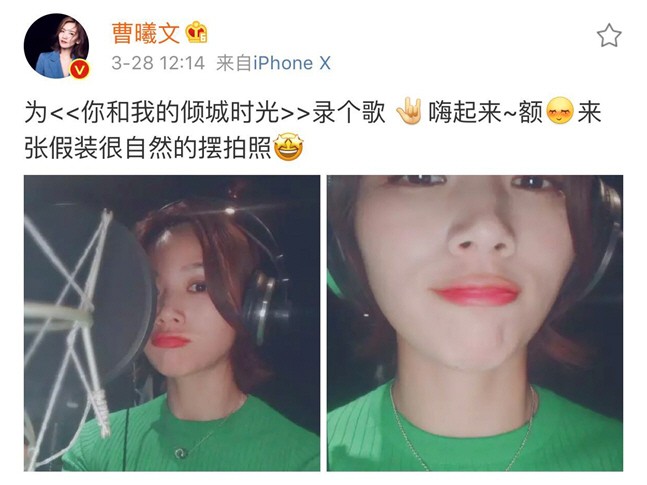Open the right close-up photo
The width and height of the screenshot is (647, 485).
pyautogui.click(x=474, y=323)
